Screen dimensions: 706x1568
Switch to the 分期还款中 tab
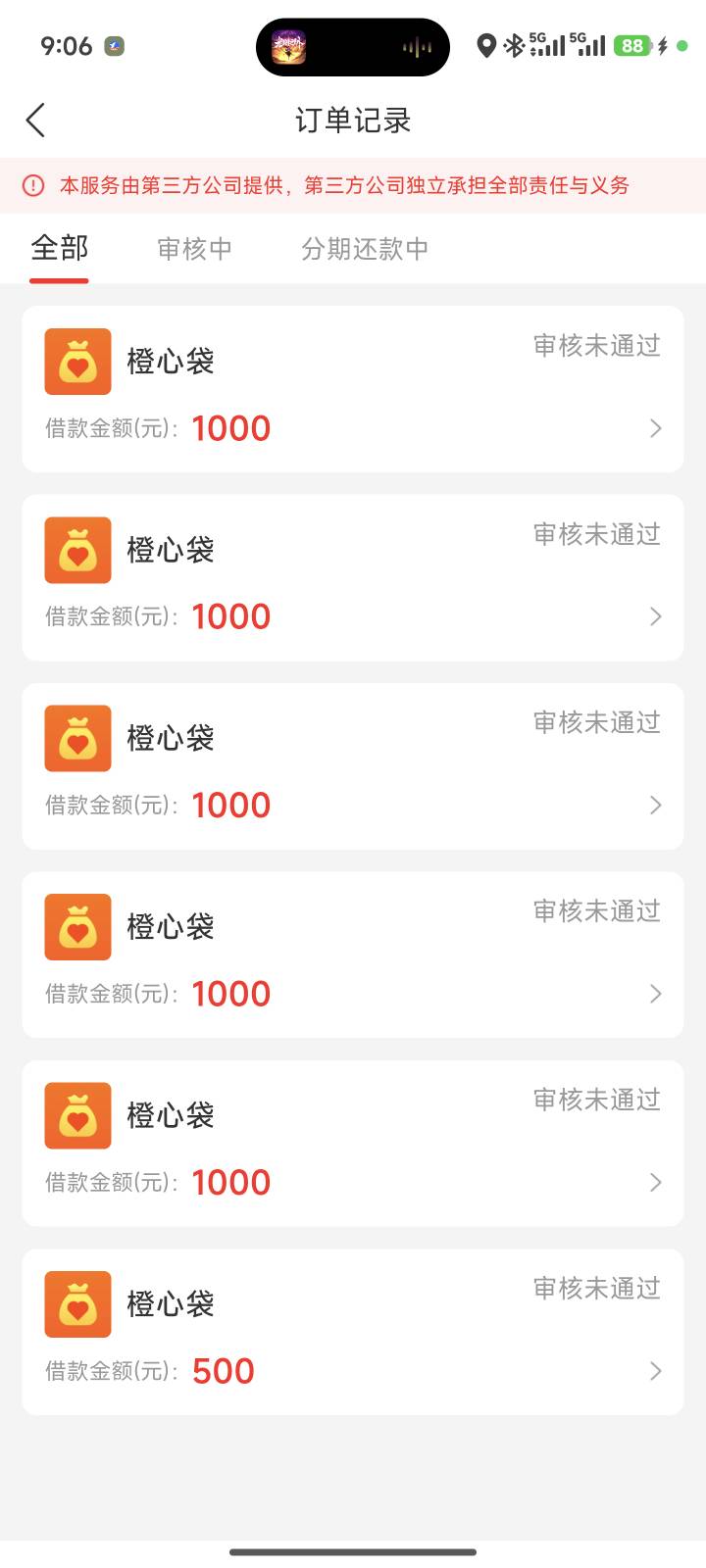click(365, 249)
